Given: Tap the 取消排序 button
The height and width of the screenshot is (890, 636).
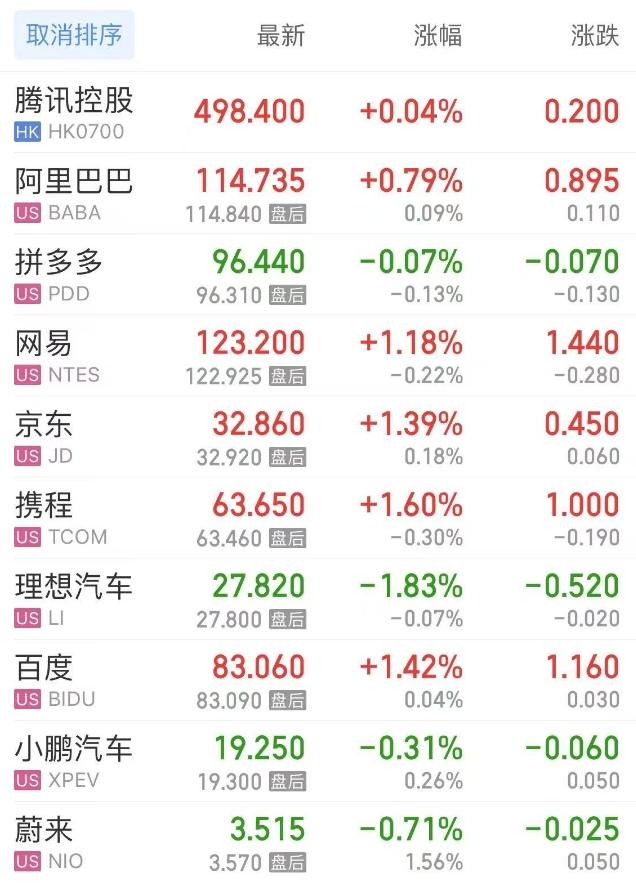Looking at the screenshot, I should pyautogui.click(x=74, y=36).
